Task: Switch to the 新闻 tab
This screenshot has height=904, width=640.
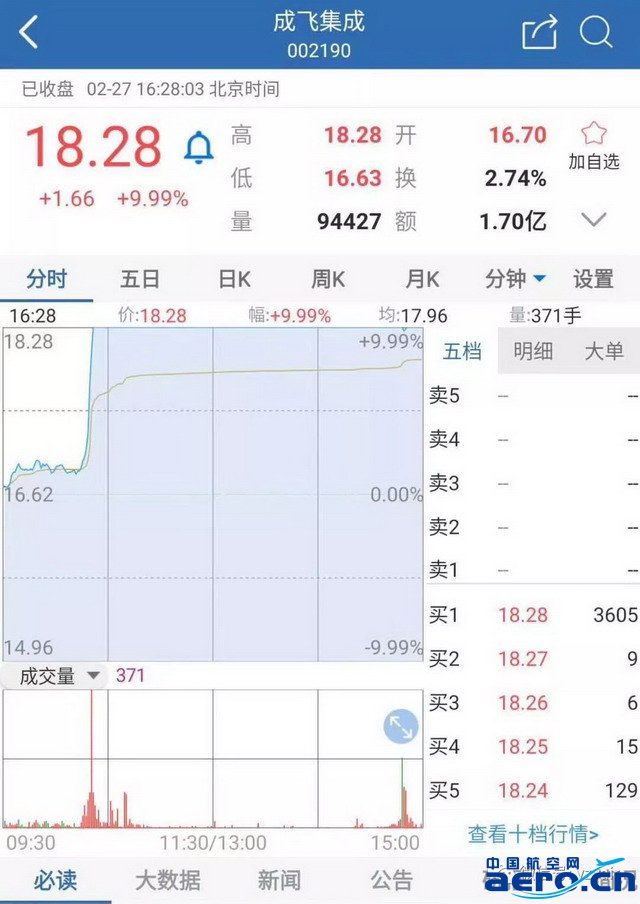Action: tap(279, 880)
